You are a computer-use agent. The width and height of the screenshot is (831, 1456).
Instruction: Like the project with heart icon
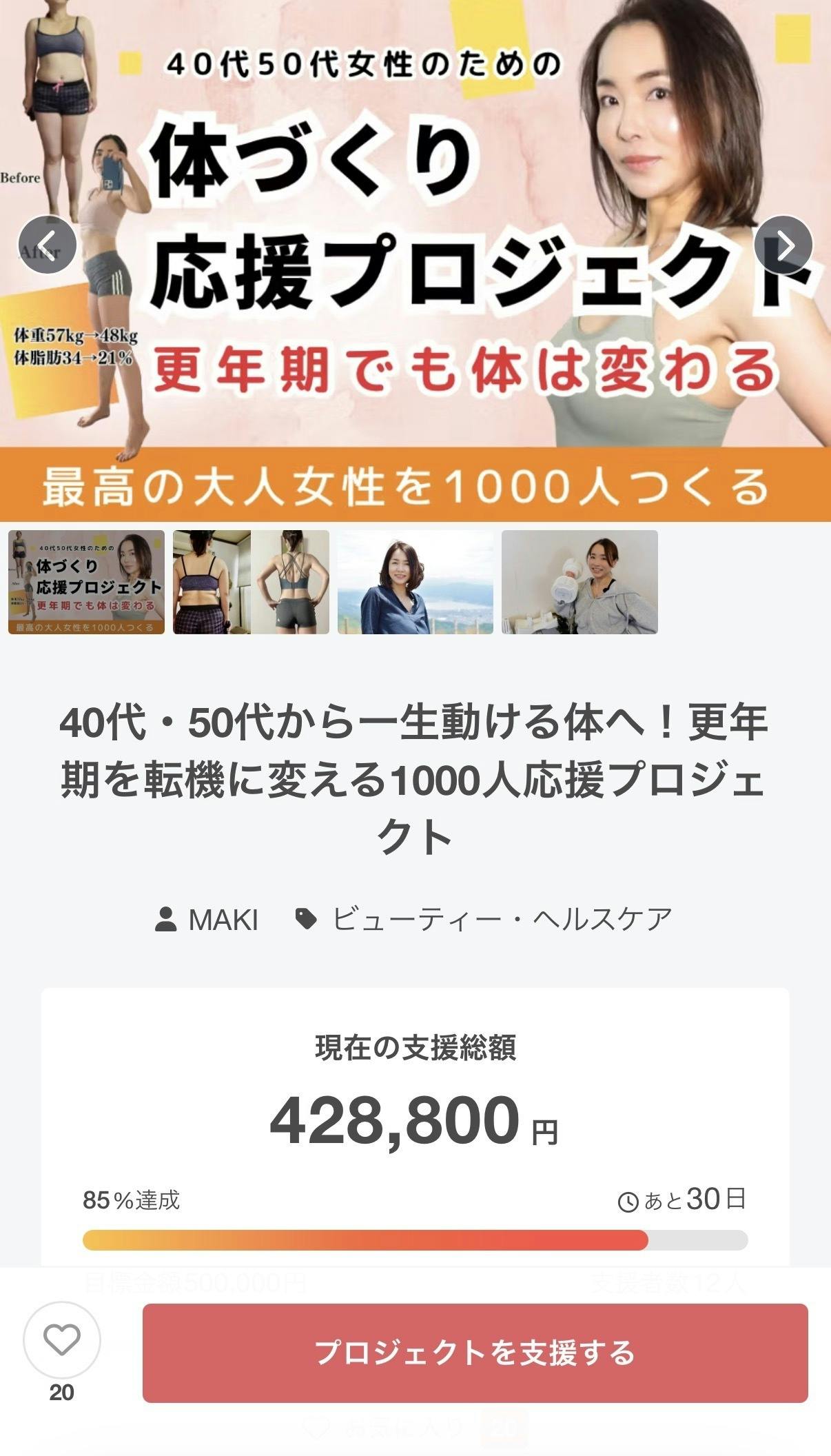click(62, 1339)
